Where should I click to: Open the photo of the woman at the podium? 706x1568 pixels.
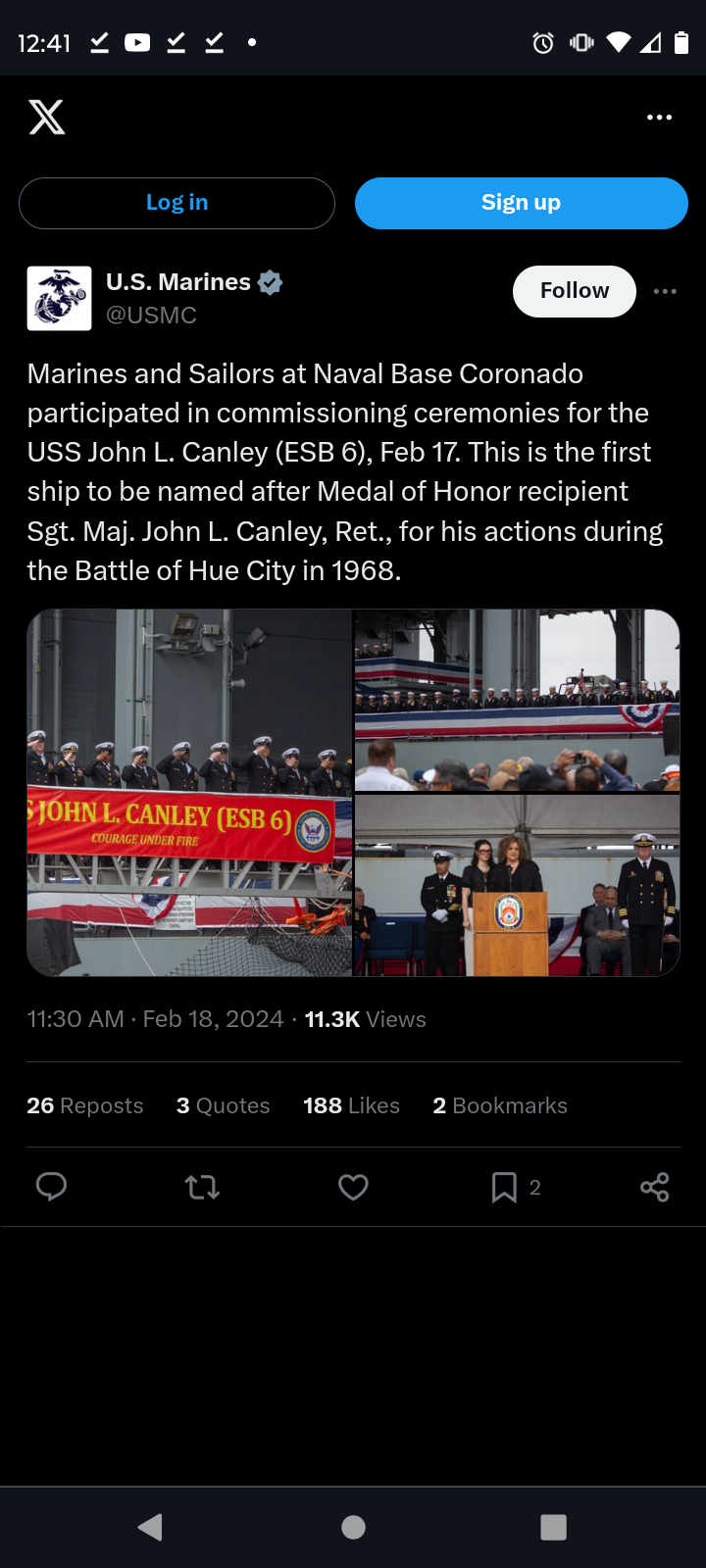pyautogui.click(x=517, y=885)
